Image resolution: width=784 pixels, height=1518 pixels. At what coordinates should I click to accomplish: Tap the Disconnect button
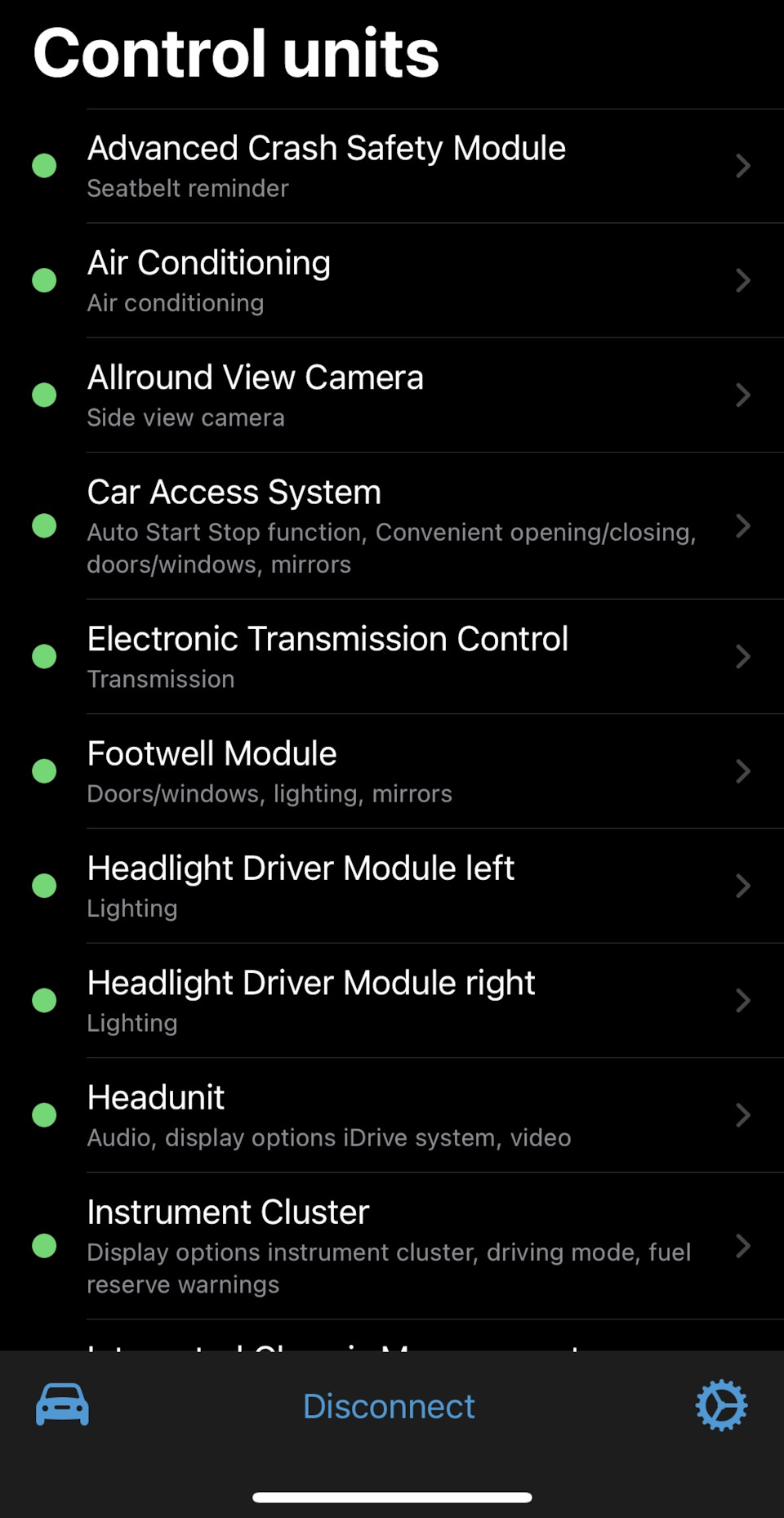click(389, 1406)
